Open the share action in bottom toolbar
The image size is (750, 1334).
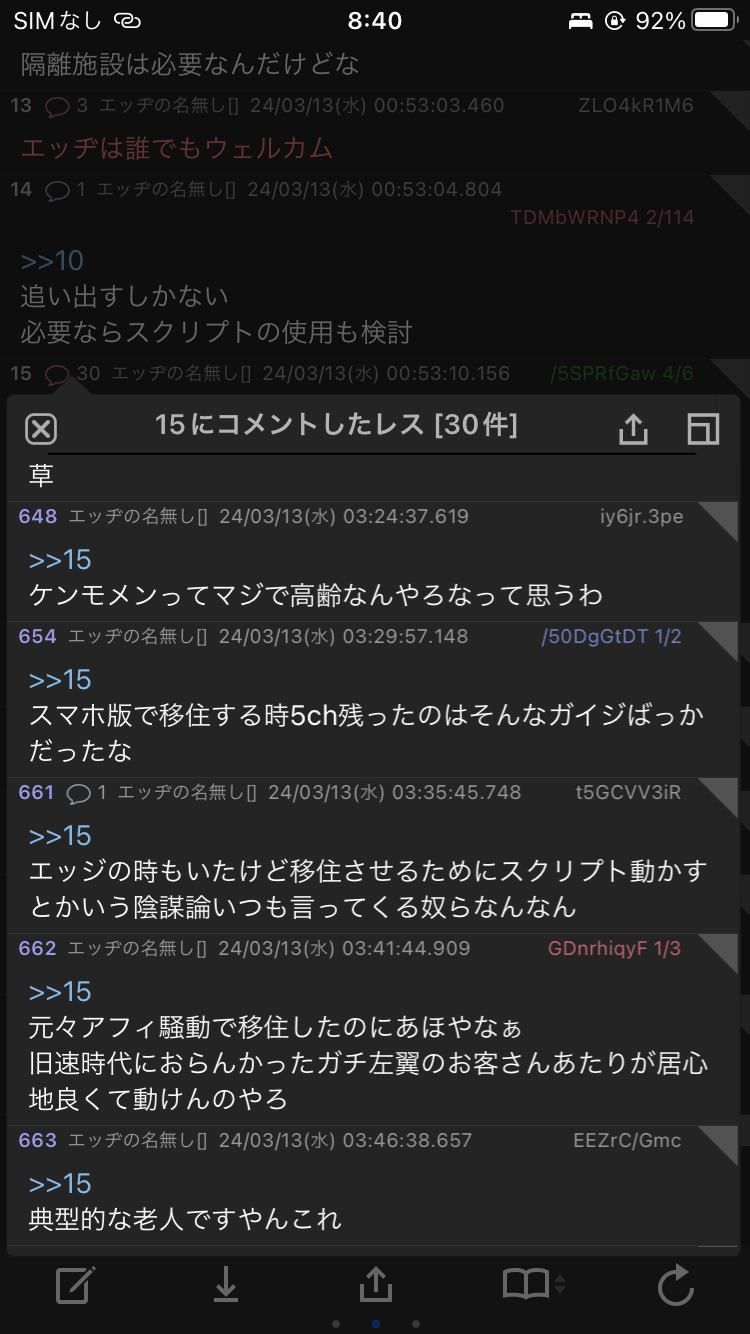[x=375, y=1284]
